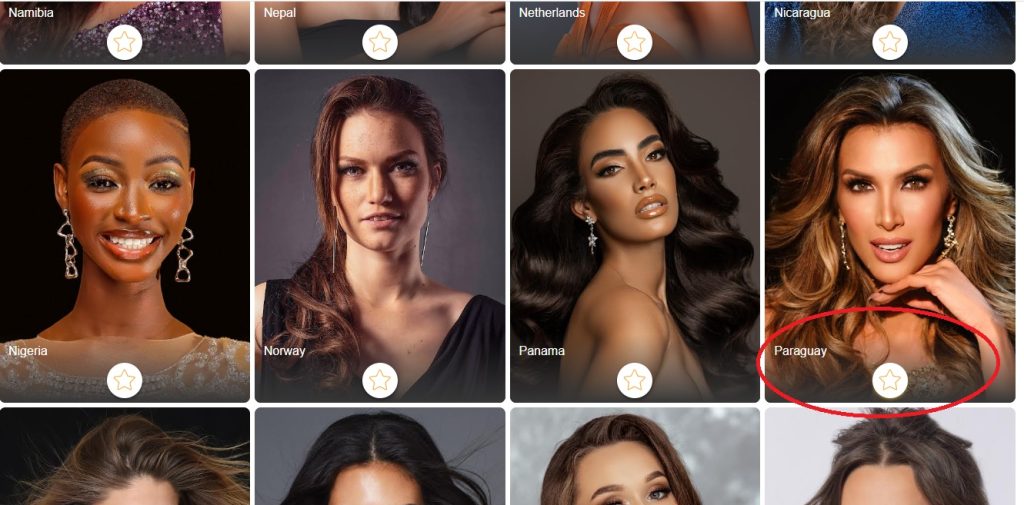Open the Norway contestant card

(379, 220)
